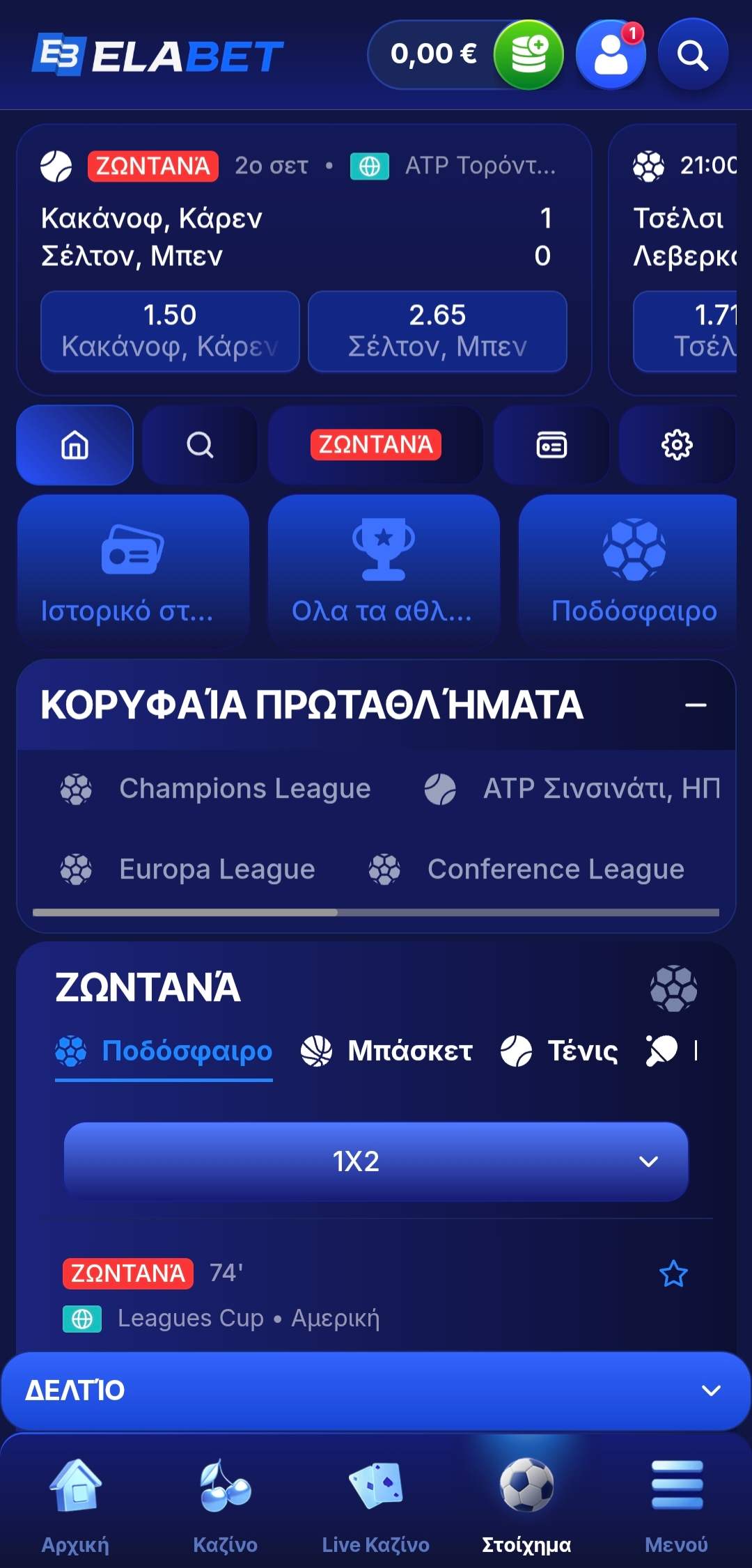The height and width of the screenshot is (1568, 752).
Task: Tap the ΖΩΝΤΑΝΑ live button in toolbar
Action: click(x=375, y=444)
